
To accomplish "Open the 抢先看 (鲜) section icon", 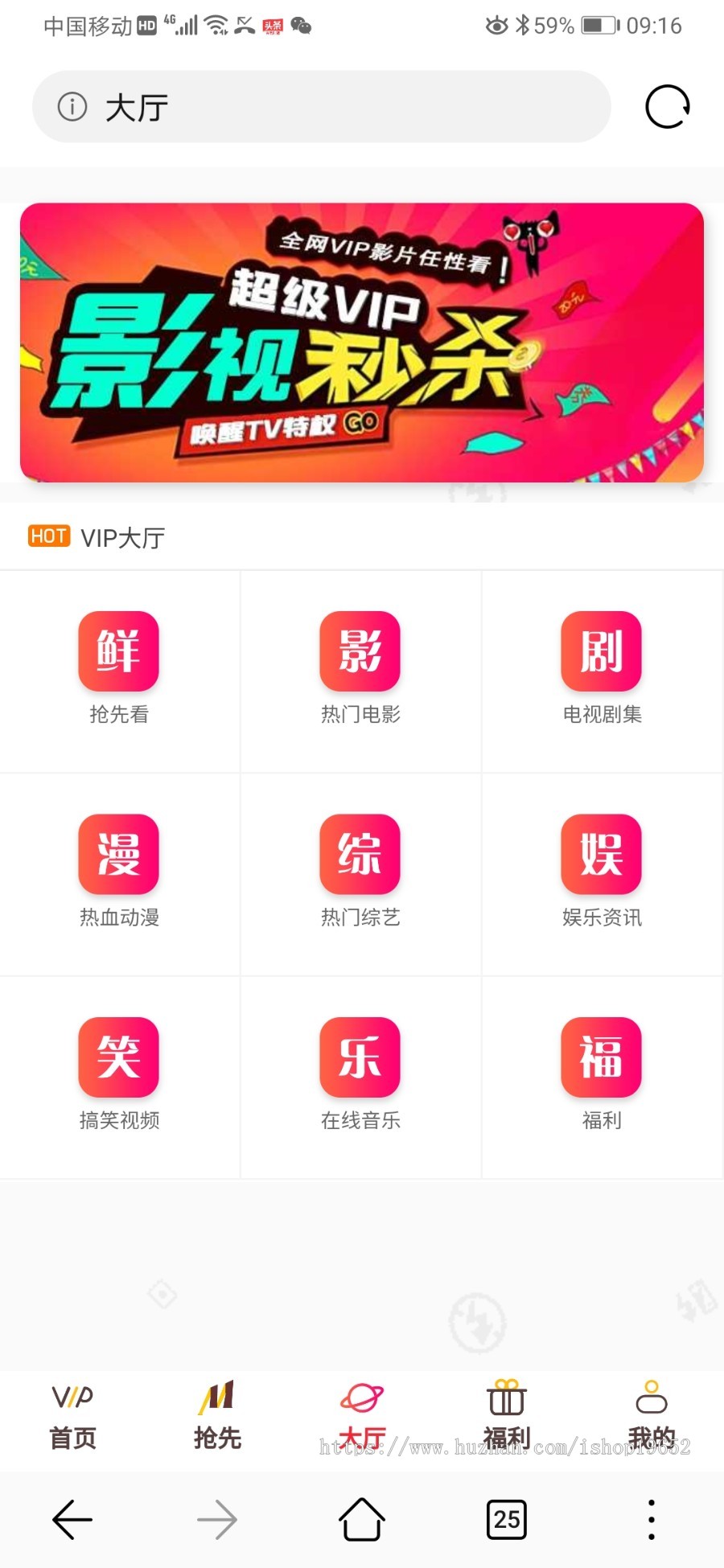I will pos(118,651).
